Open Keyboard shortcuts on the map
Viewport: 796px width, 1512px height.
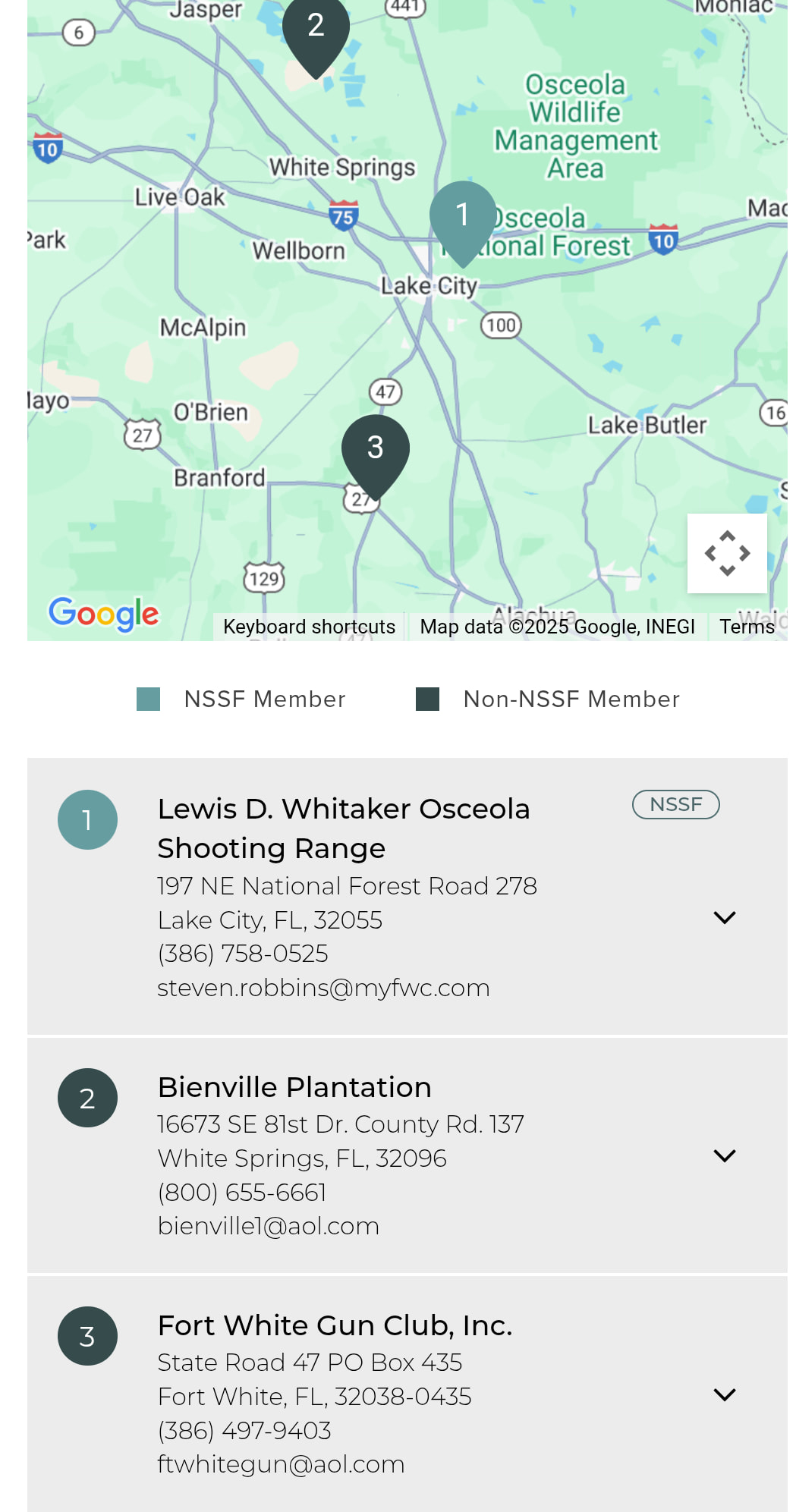(309, 627)
